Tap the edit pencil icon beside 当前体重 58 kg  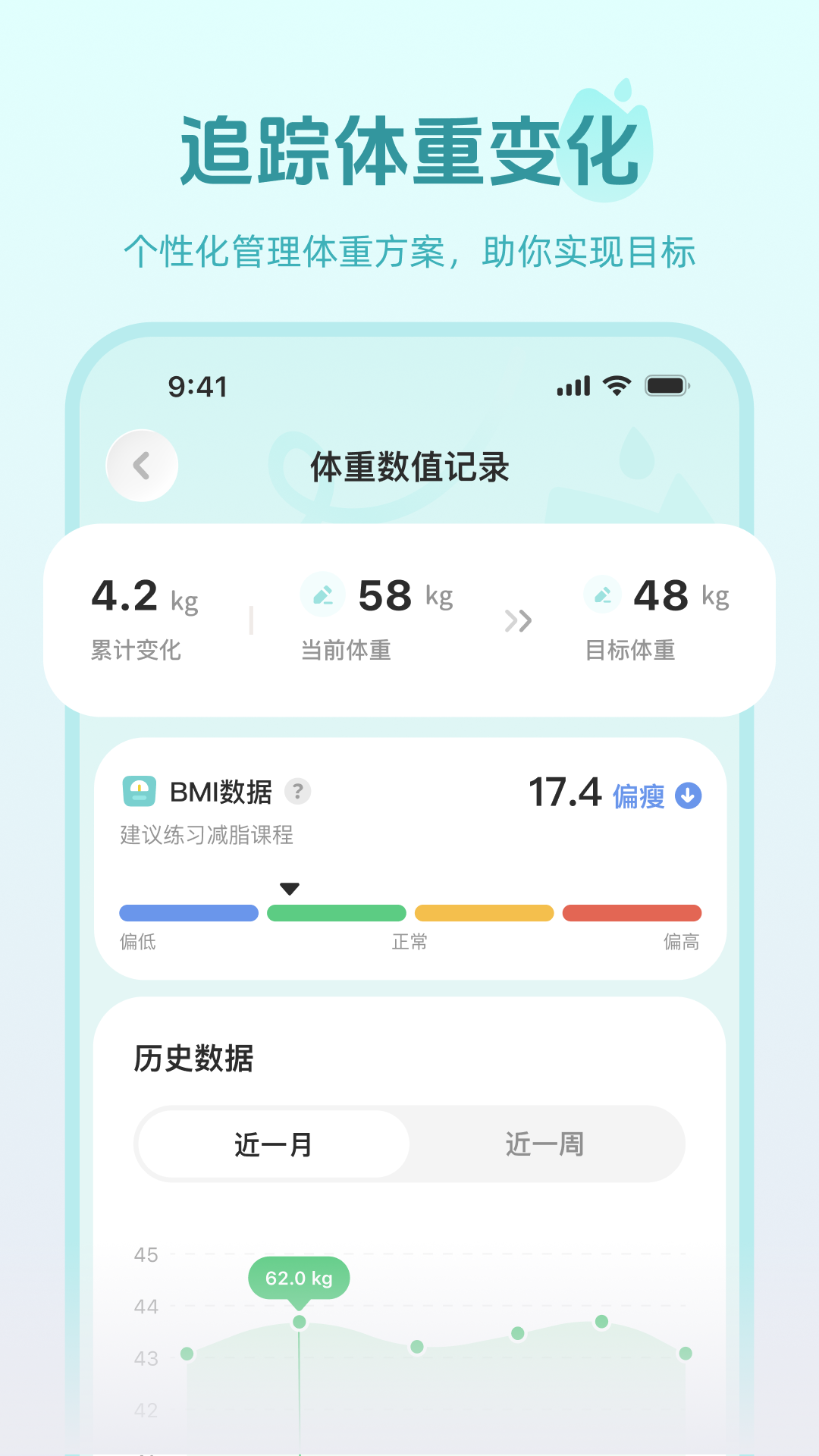(x=322, y=594)
